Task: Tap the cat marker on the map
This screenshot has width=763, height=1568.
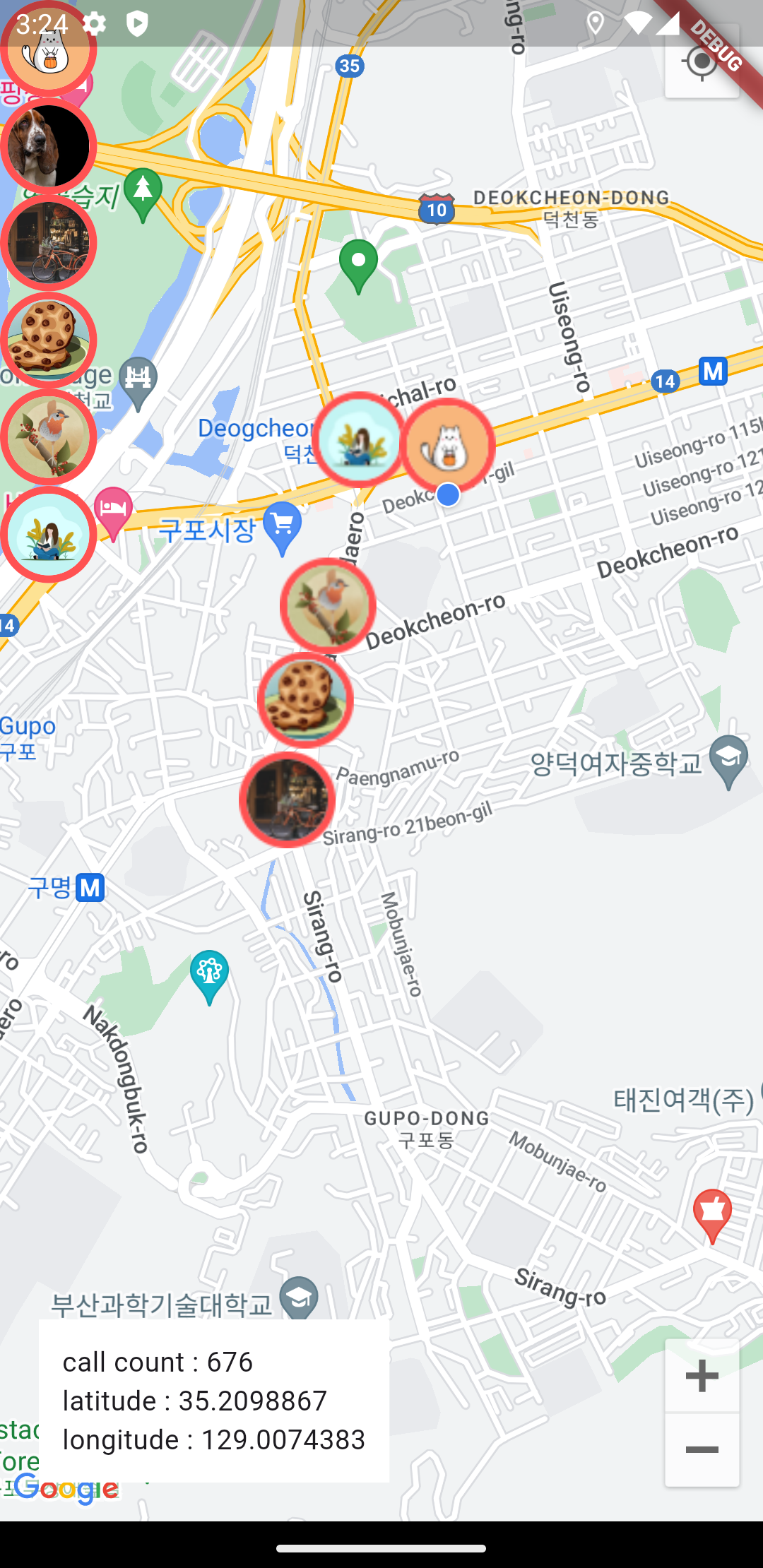Action: [x=448, y=446]
